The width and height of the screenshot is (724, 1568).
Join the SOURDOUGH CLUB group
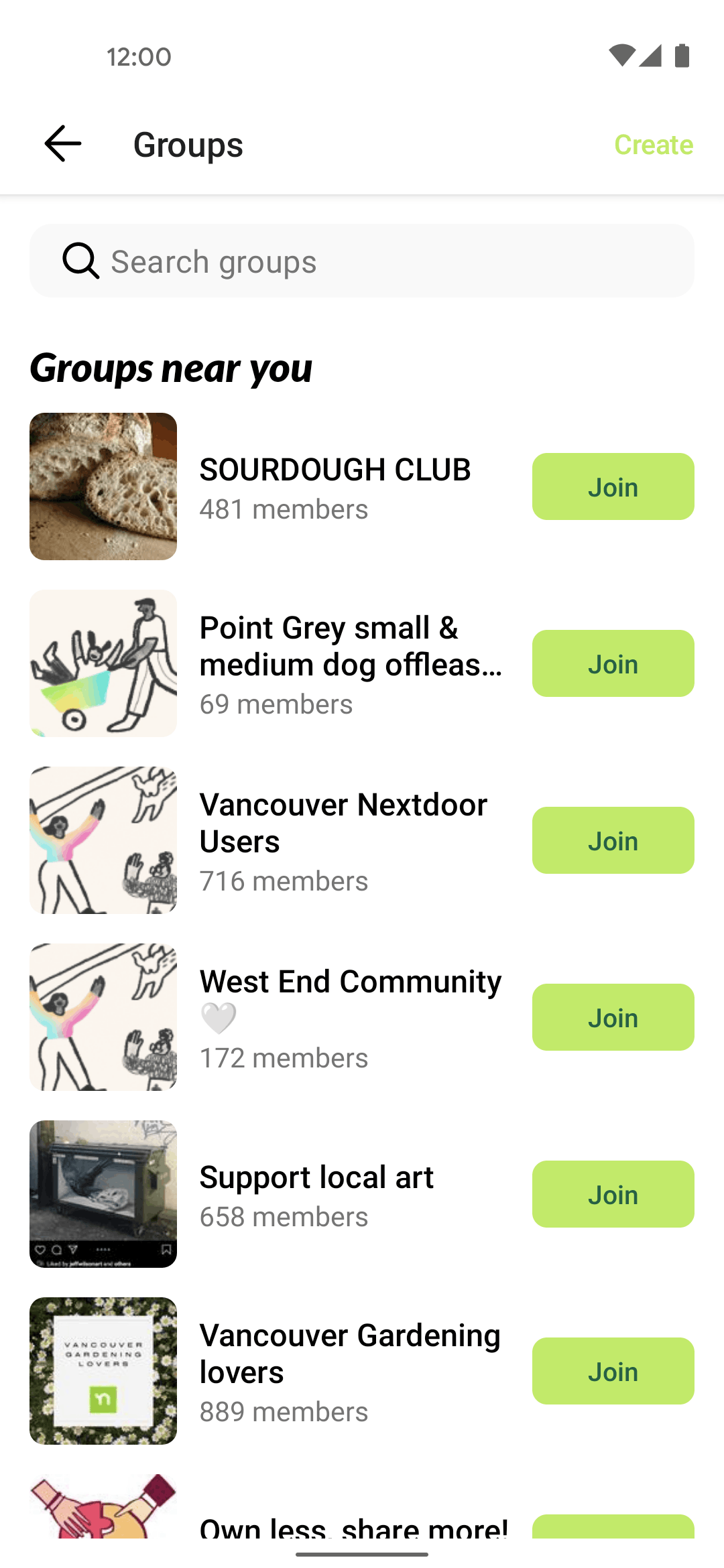click(613, 487)
